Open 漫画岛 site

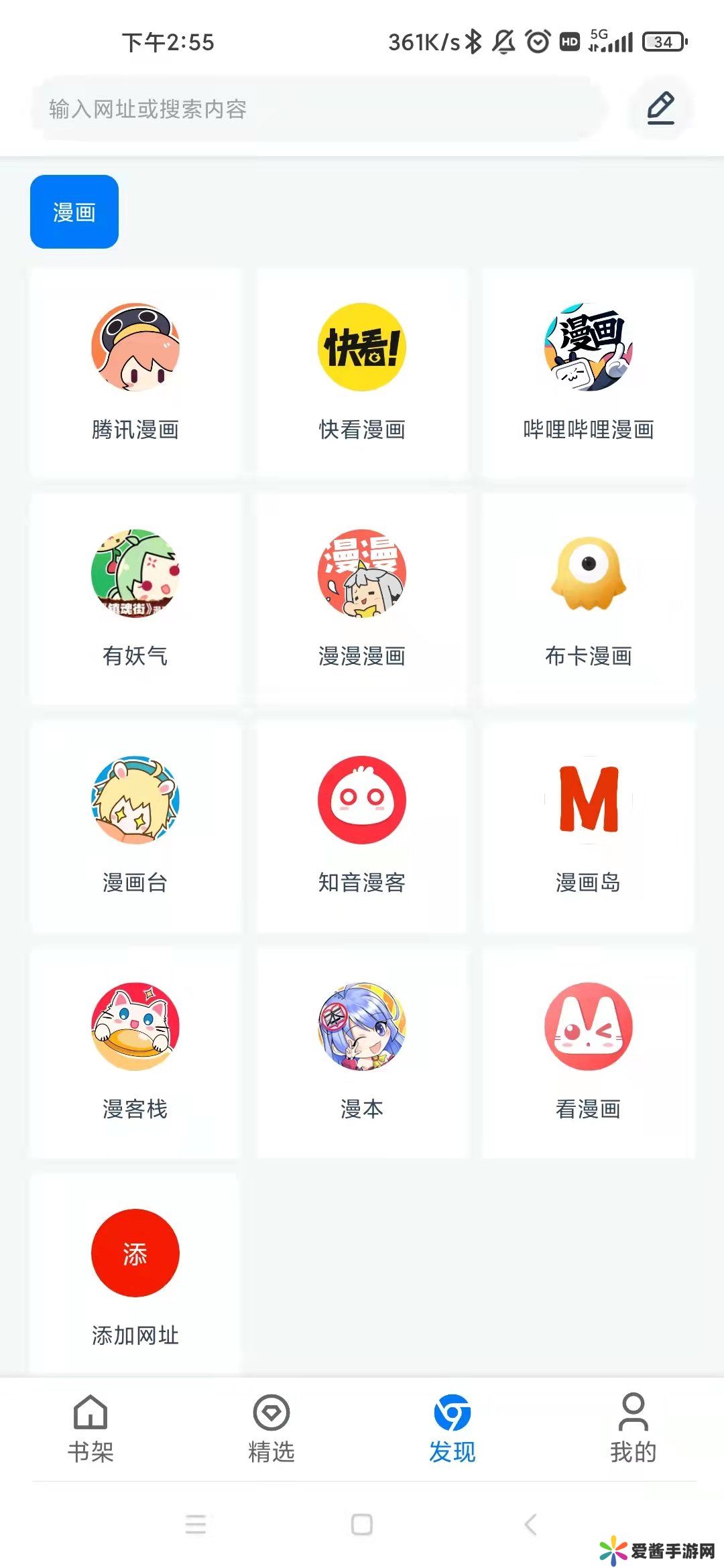pos(588,826)
